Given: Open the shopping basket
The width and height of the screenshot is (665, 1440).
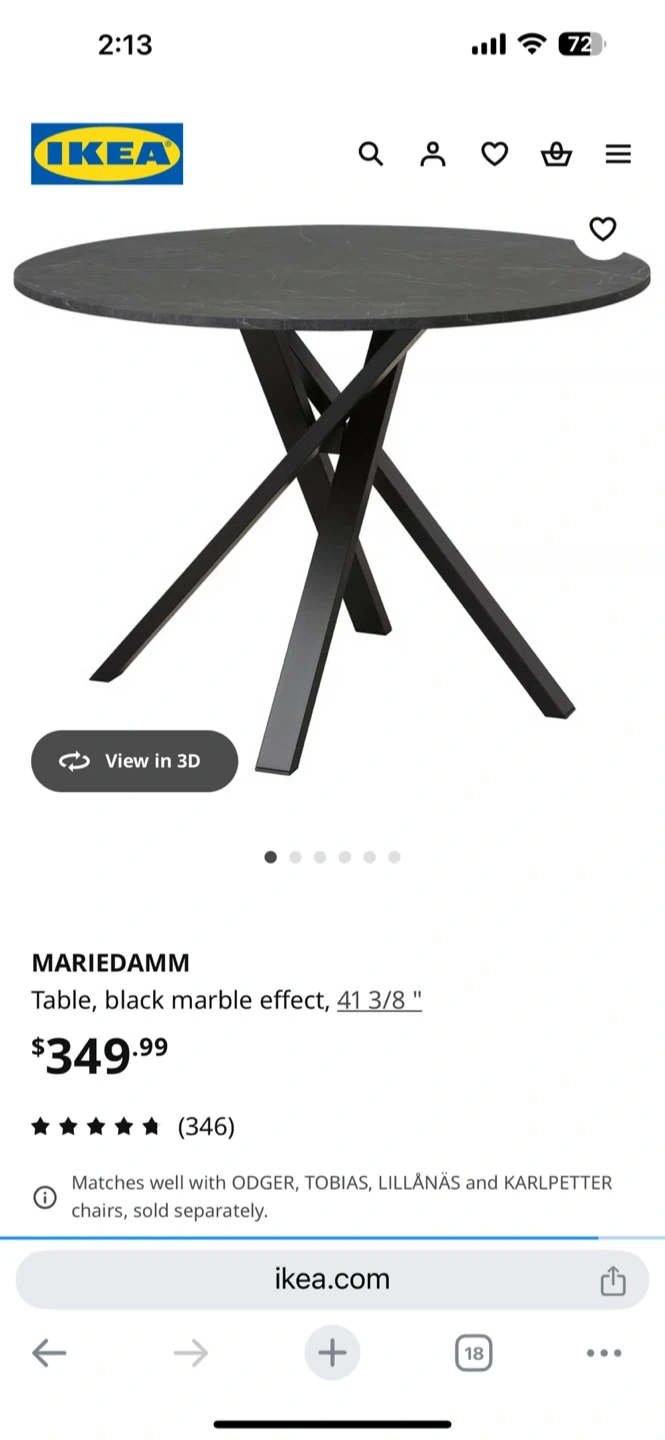Looking at the screenshot, I should coord(556,154).
